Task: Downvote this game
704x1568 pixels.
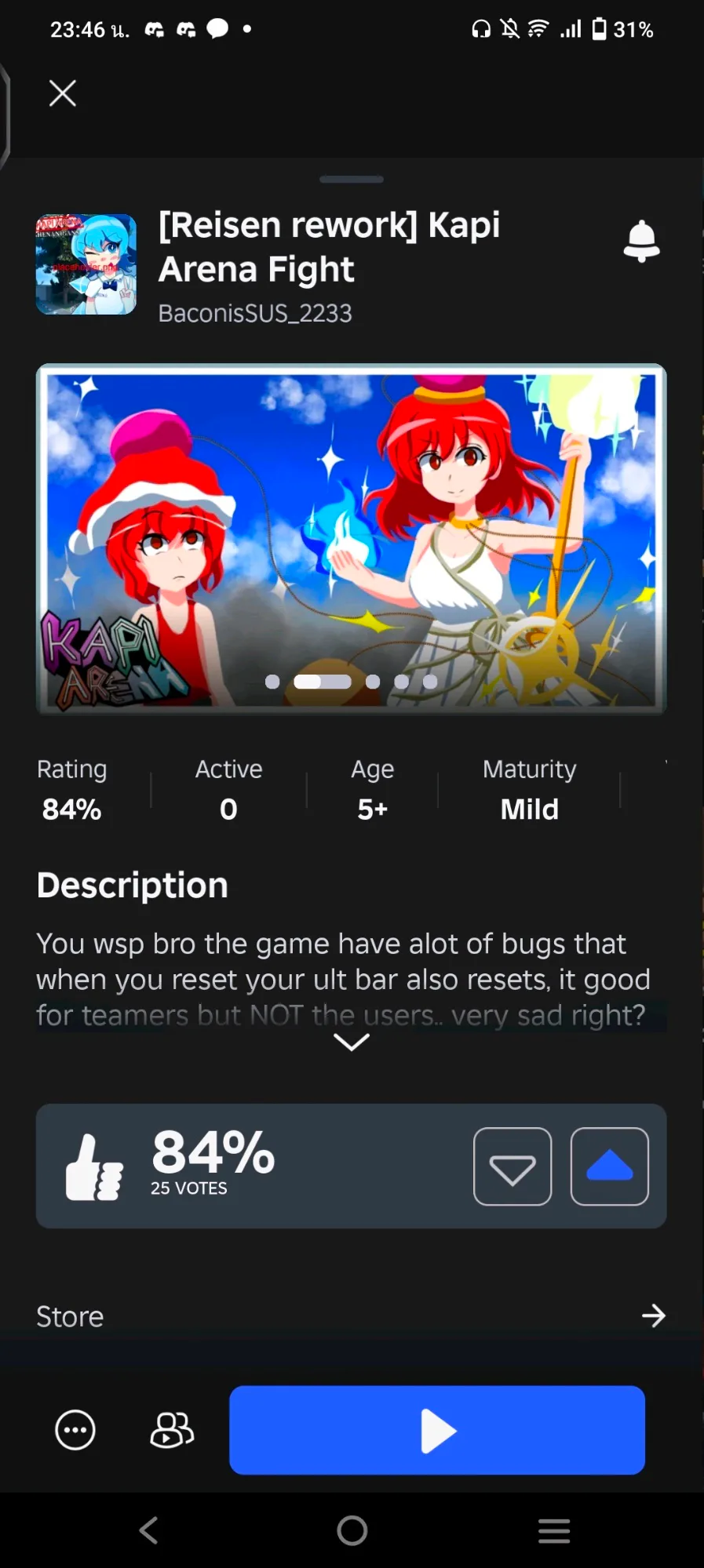Action: point(512,1166)
